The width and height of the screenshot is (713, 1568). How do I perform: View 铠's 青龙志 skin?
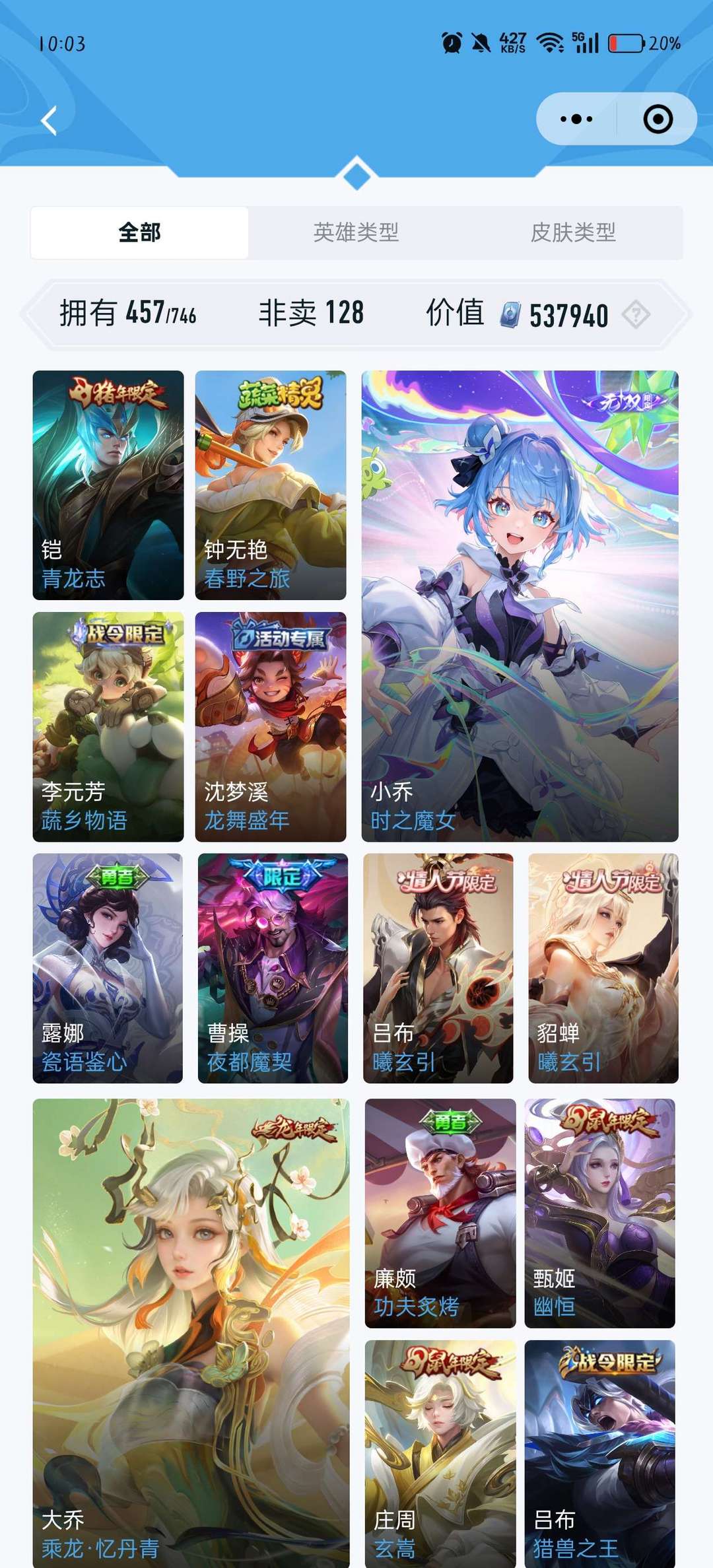click(x=107, y=482)
